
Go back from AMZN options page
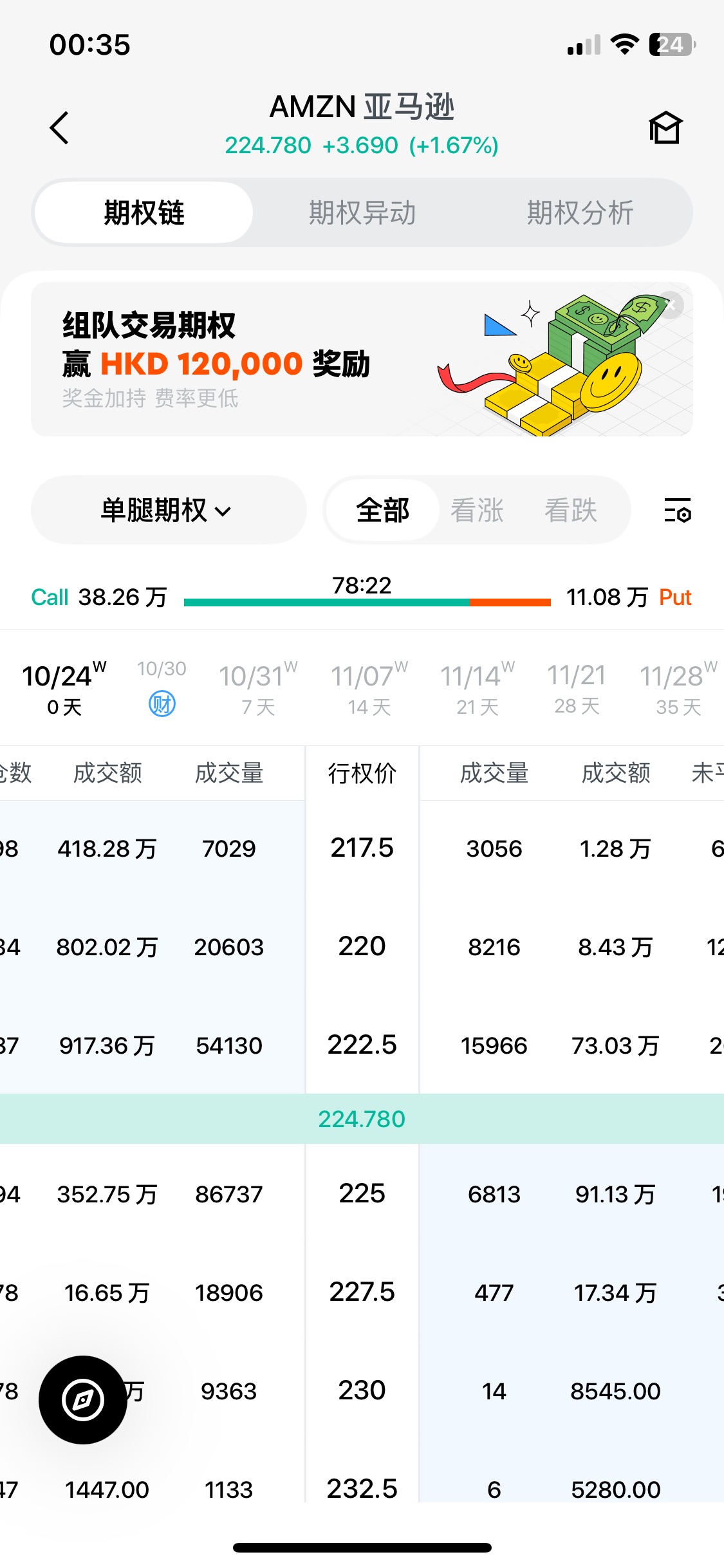(x=59, y=127)
